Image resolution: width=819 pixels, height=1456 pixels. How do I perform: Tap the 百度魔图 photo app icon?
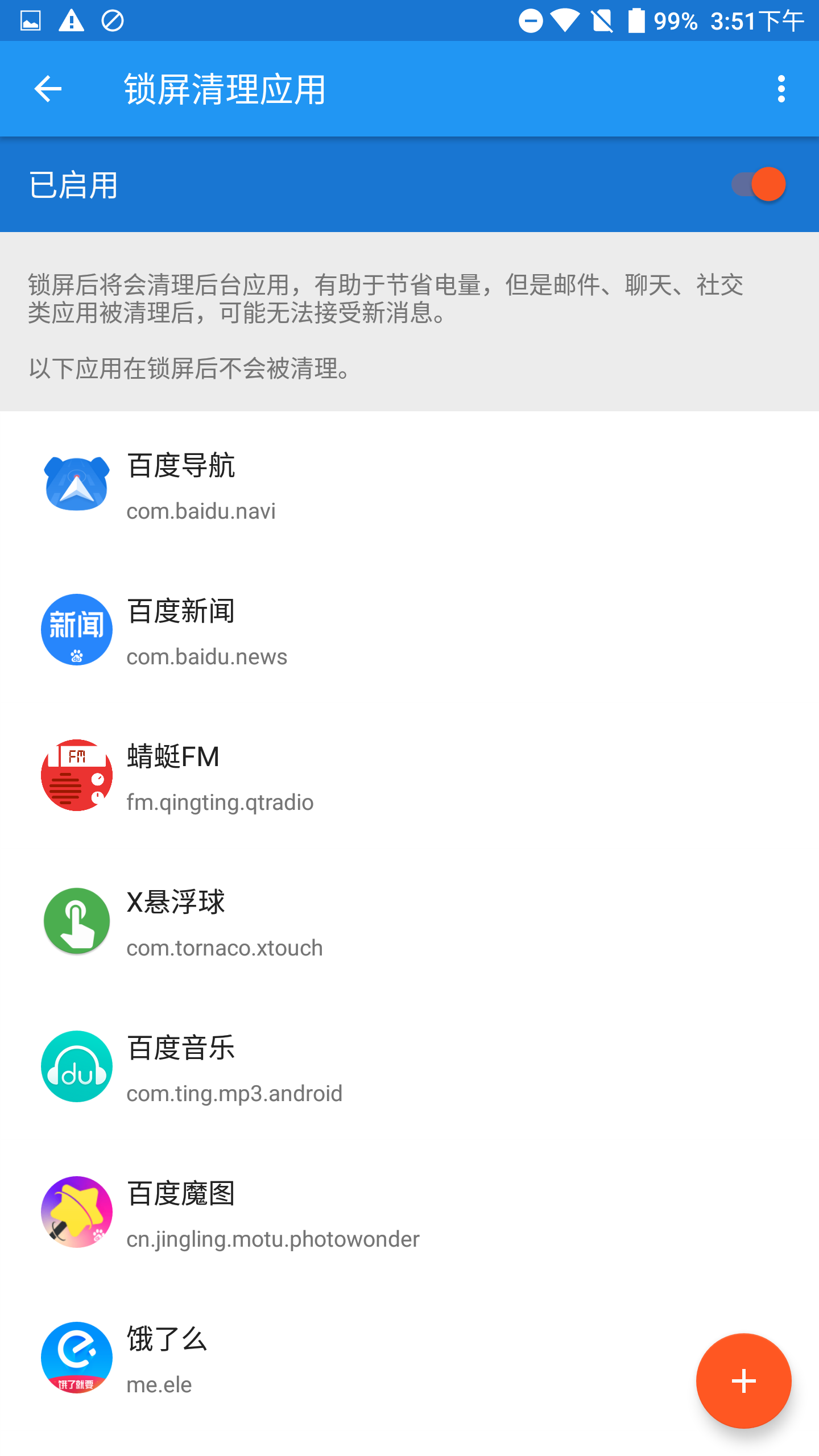click(76, 1212)
